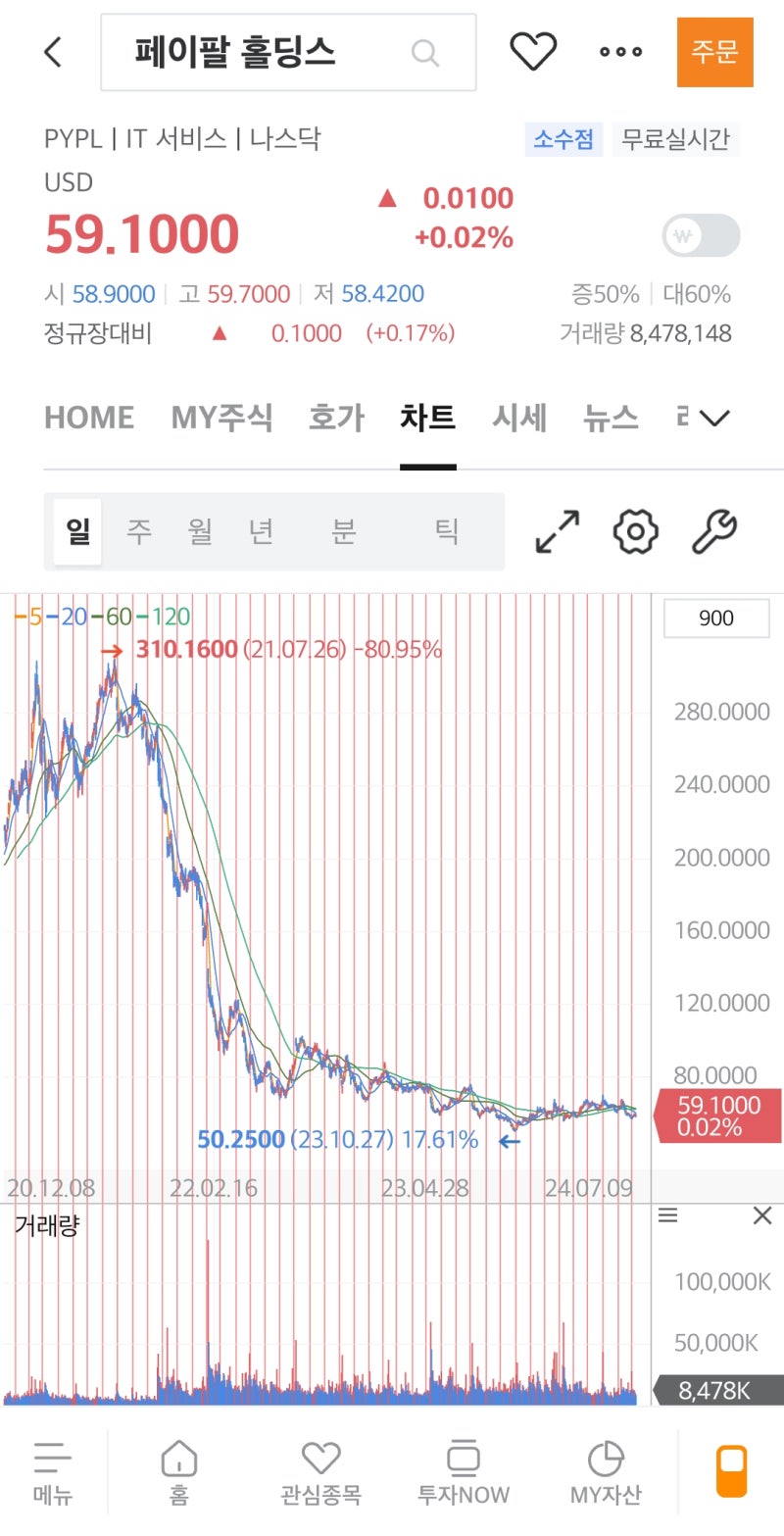Screen dimensions: 784x1536
Task: Open 관심종목 from the bottom navigation
Action: pyautogui.click(x=320, y=1470)
